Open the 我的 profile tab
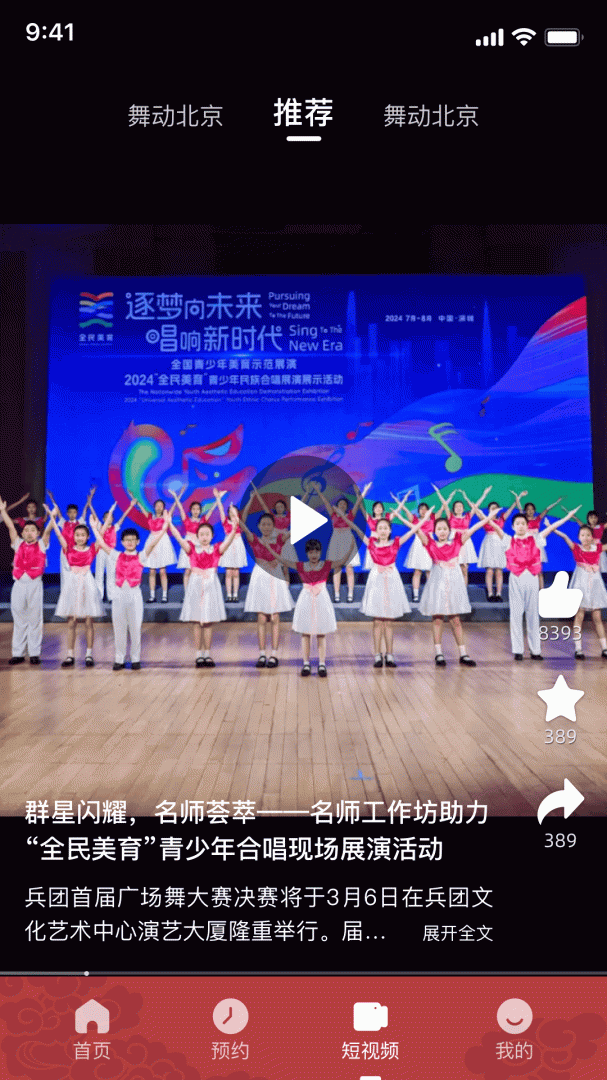This screenshot has height=1080, width=607. (515, 1028)
